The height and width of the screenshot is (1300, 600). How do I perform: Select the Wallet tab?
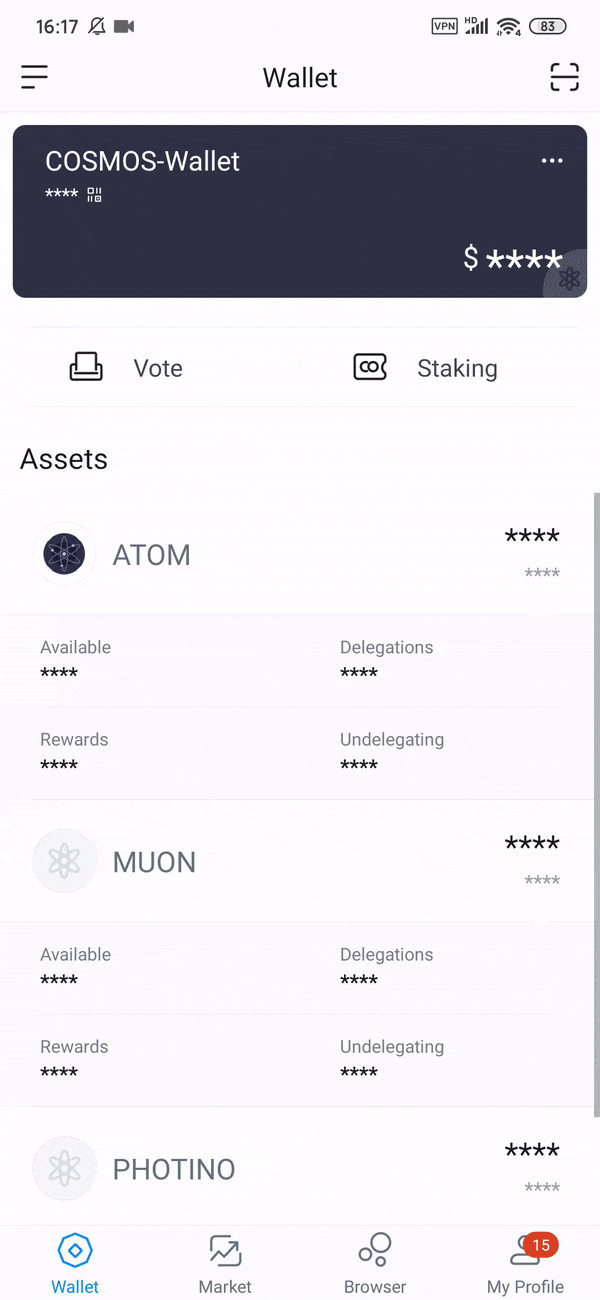pyautogui.click(x=75, y=1264)
